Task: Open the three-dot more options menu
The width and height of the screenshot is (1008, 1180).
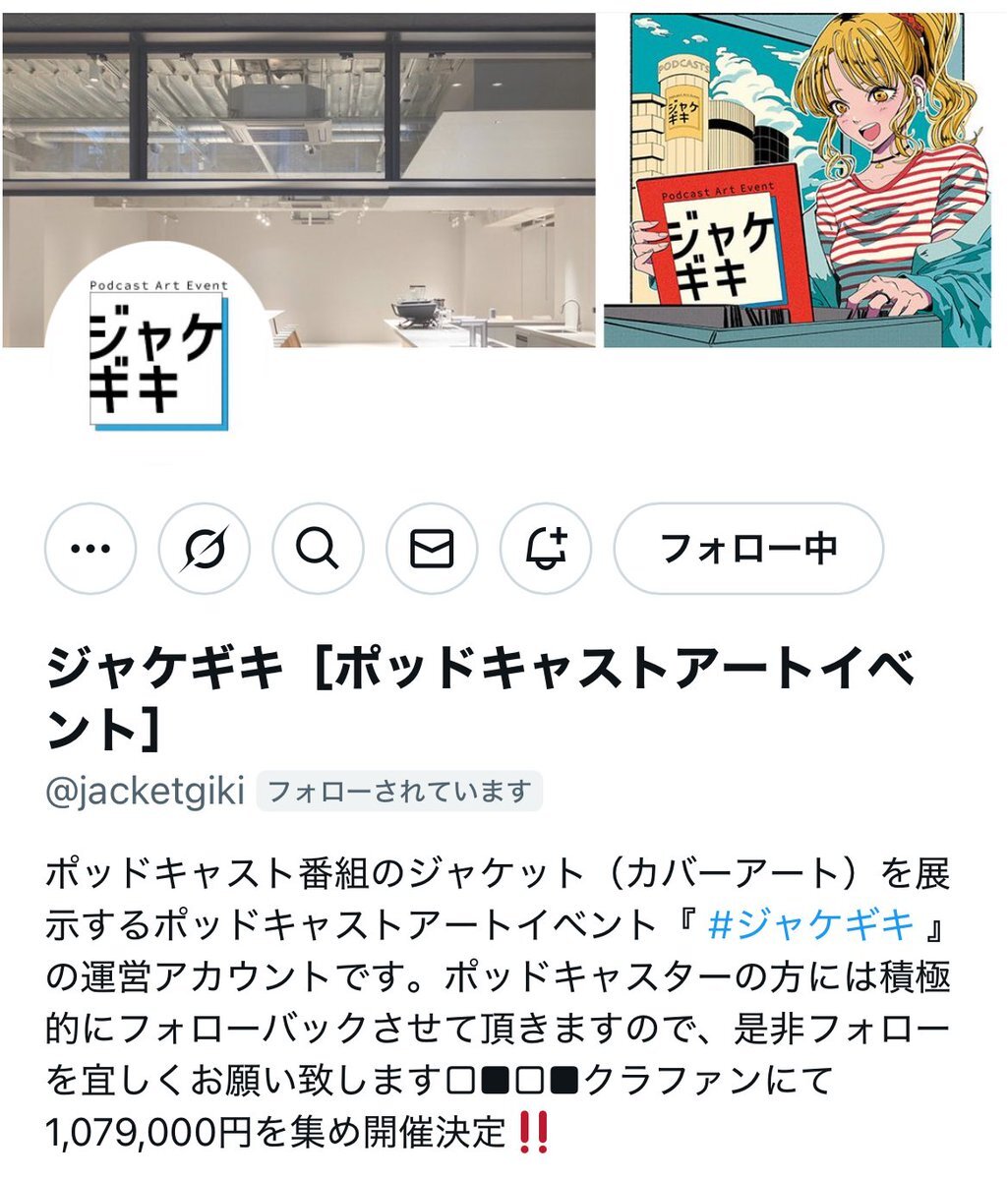Action: [x=90, y=549]
